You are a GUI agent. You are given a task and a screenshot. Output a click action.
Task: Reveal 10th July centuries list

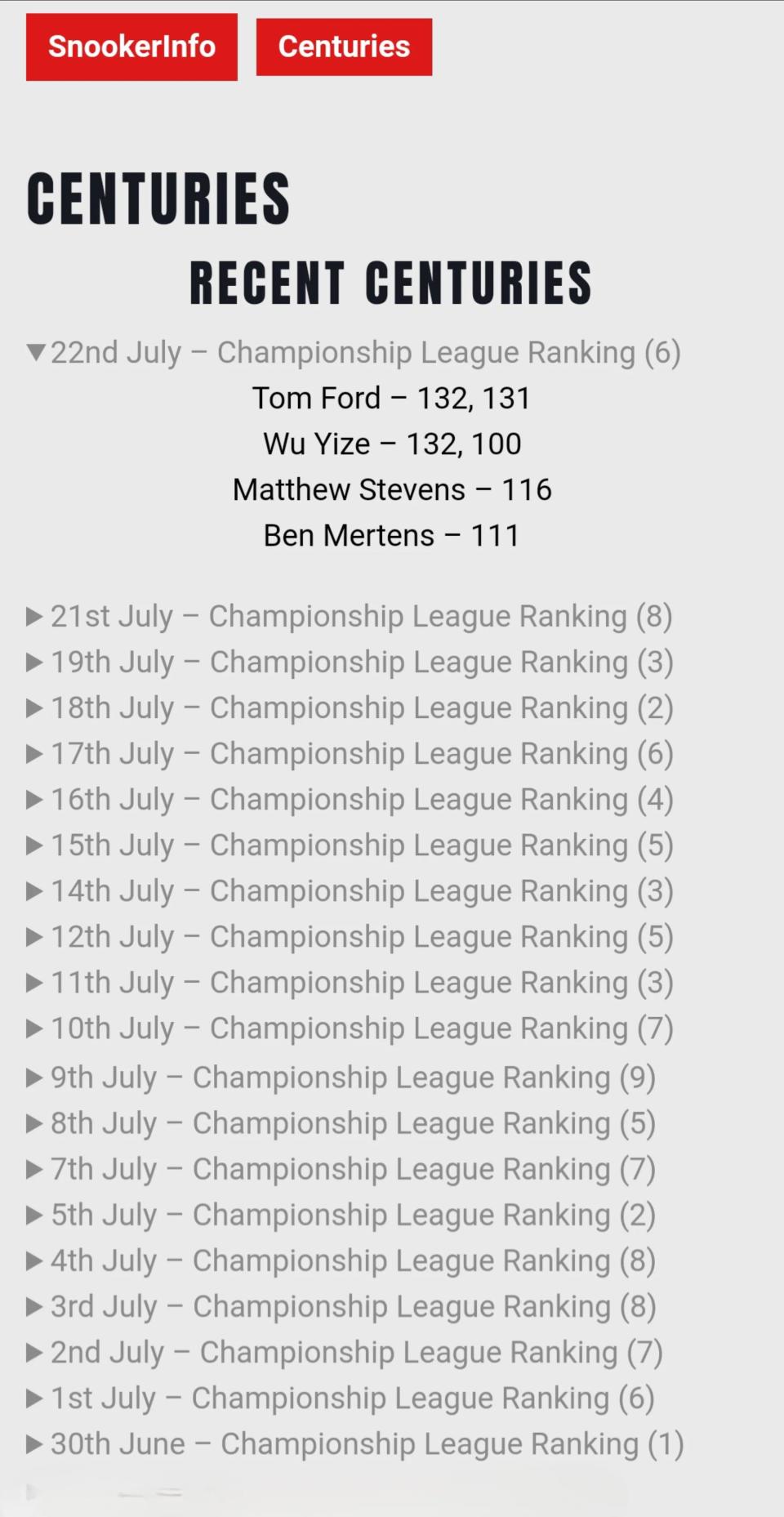(x=350, y=1028)
